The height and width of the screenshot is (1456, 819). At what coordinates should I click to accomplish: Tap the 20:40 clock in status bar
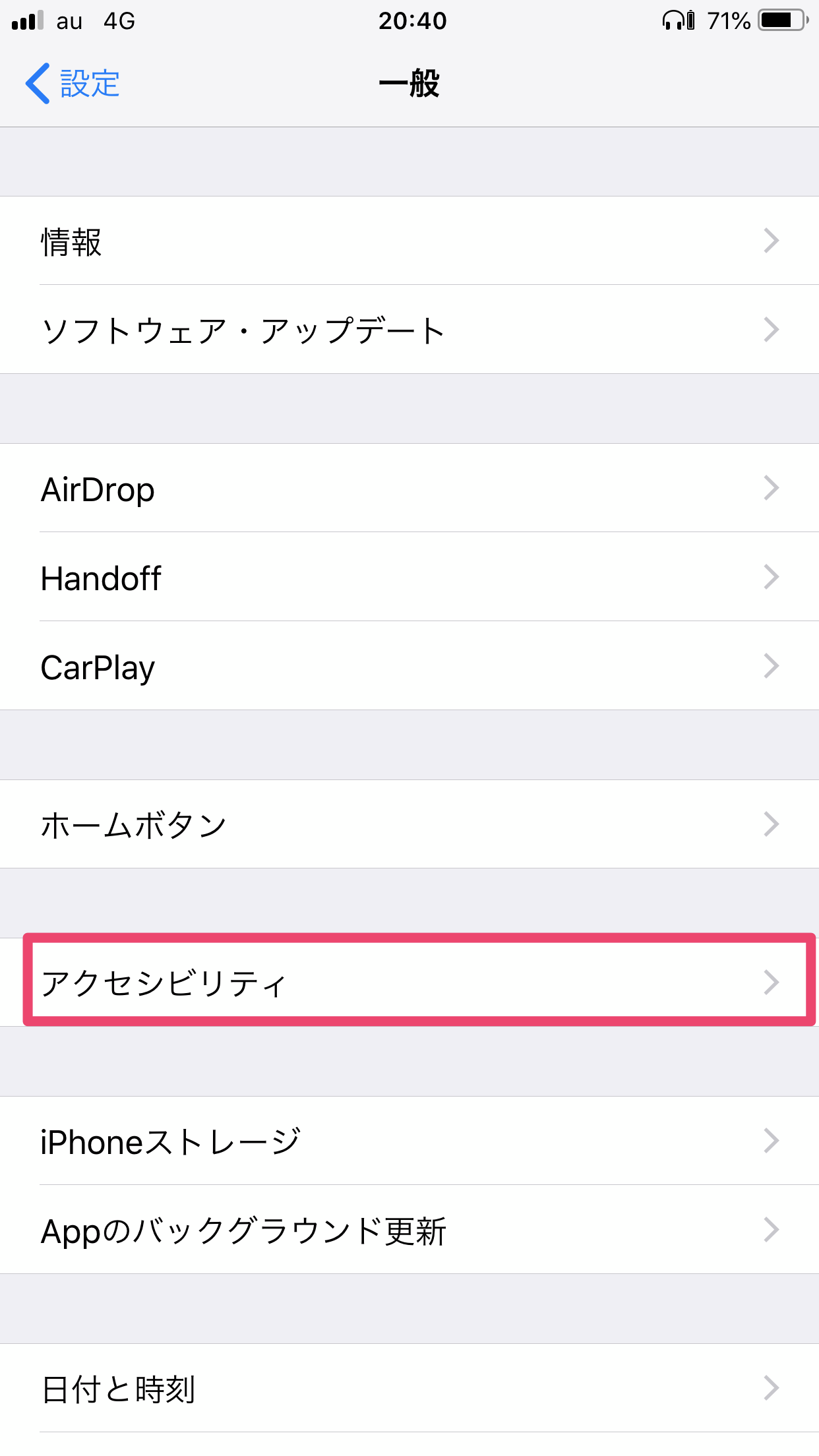(x=413, y=21)
